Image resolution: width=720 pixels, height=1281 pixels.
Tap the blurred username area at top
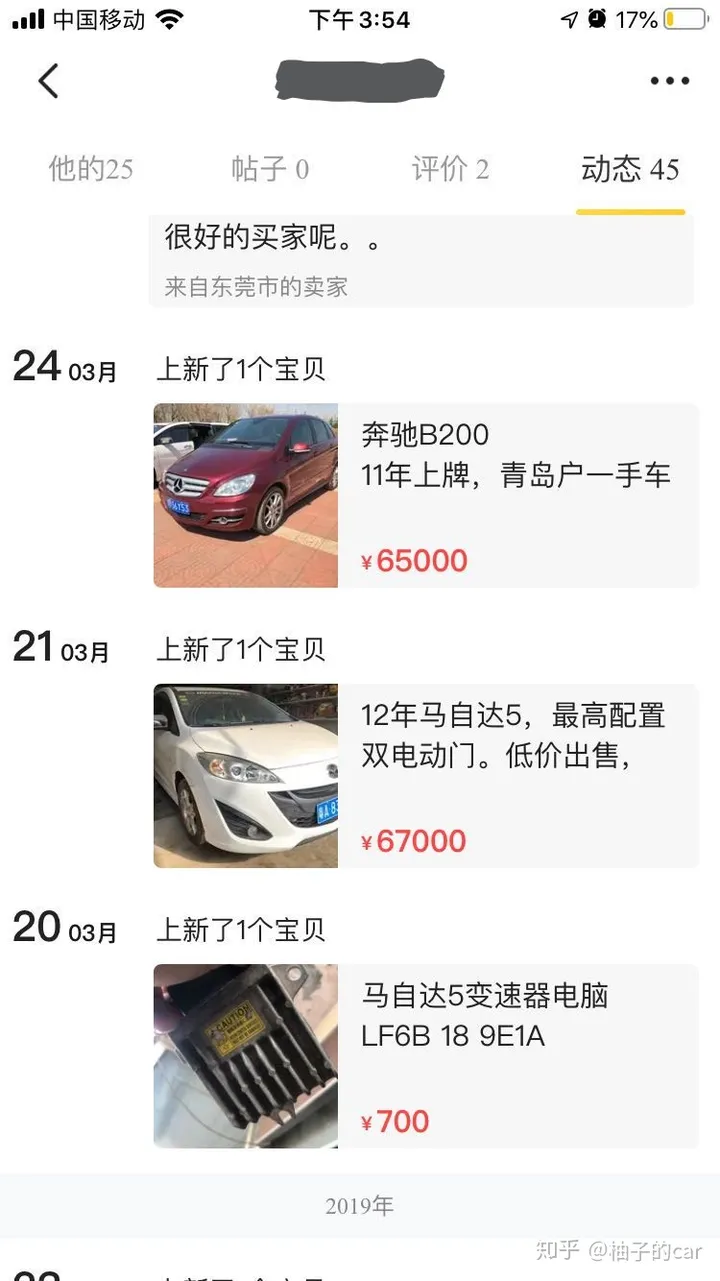pos(355,83)
